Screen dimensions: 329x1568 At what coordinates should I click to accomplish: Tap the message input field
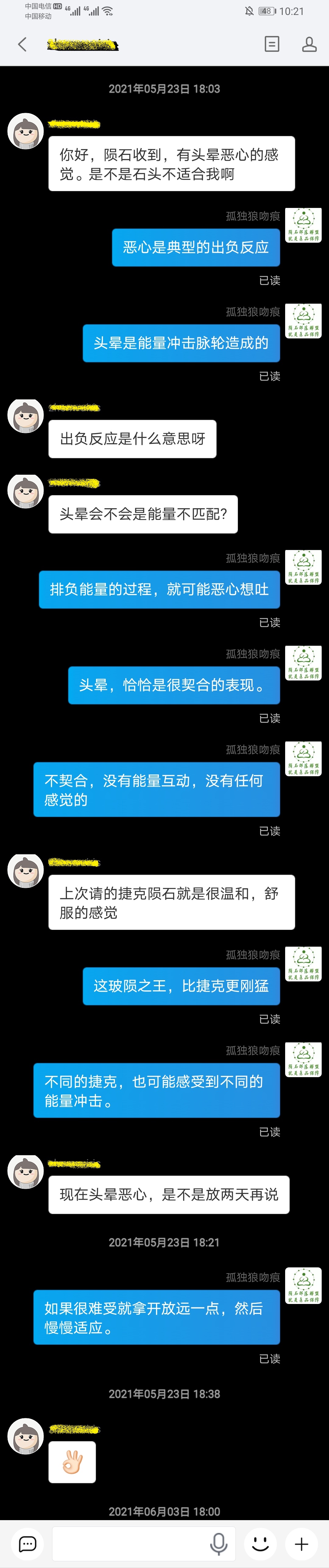pos(128,1543)
